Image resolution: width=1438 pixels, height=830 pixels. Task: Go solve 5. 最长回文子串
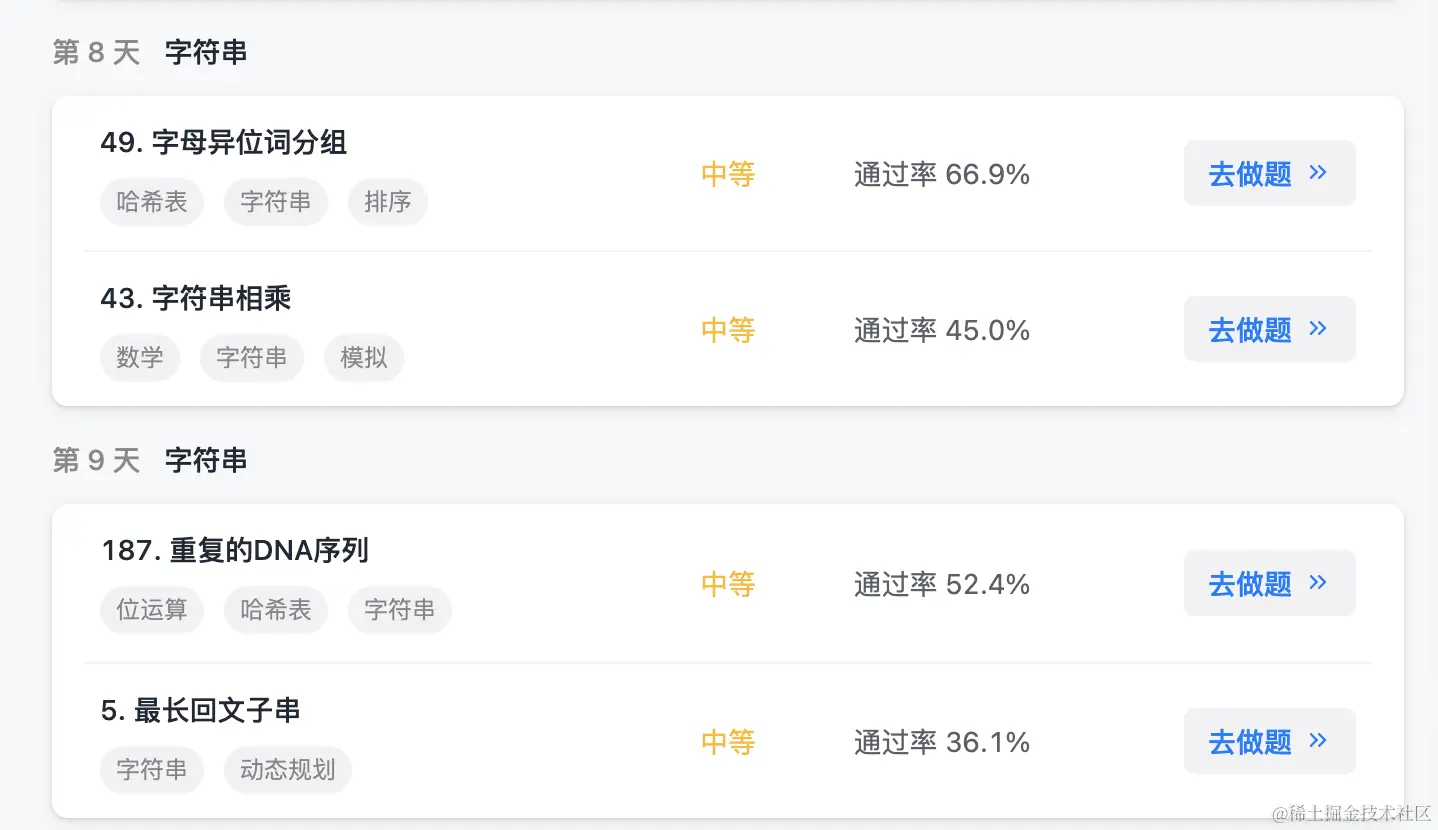pyautogui.click(x=1269, y=742)
